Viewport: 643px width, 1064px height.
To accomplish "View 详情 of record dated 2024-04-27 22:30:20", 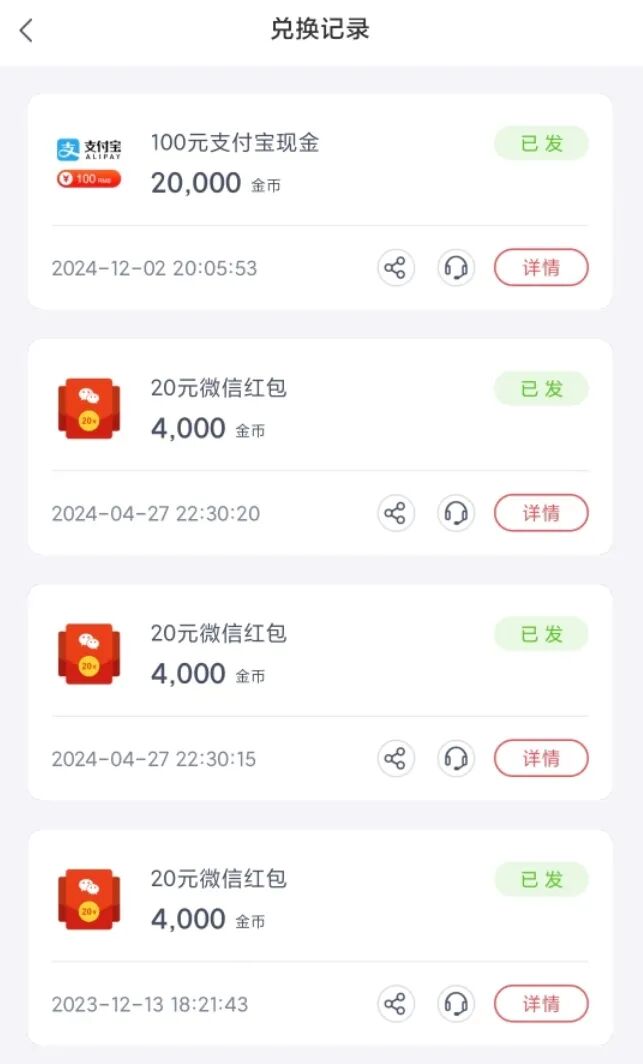I will [541, 513].
